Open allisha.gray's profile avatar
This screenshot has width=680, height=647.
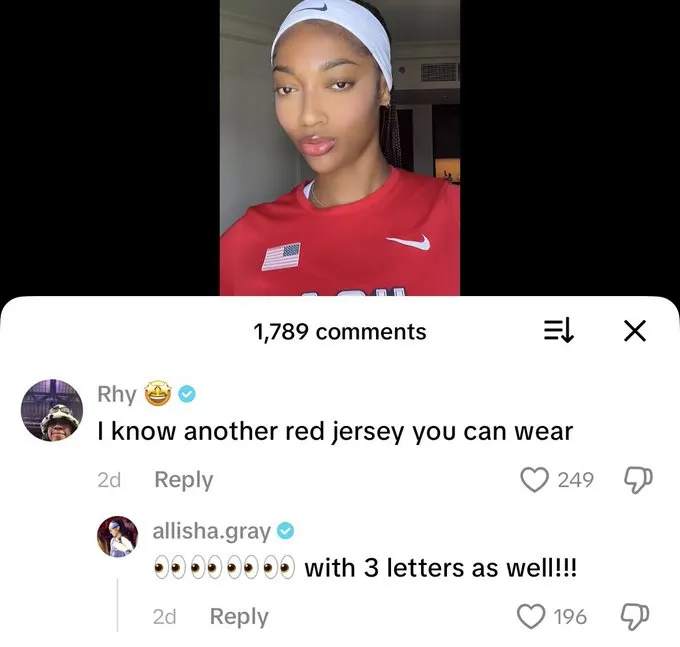[x=117, y=537]
